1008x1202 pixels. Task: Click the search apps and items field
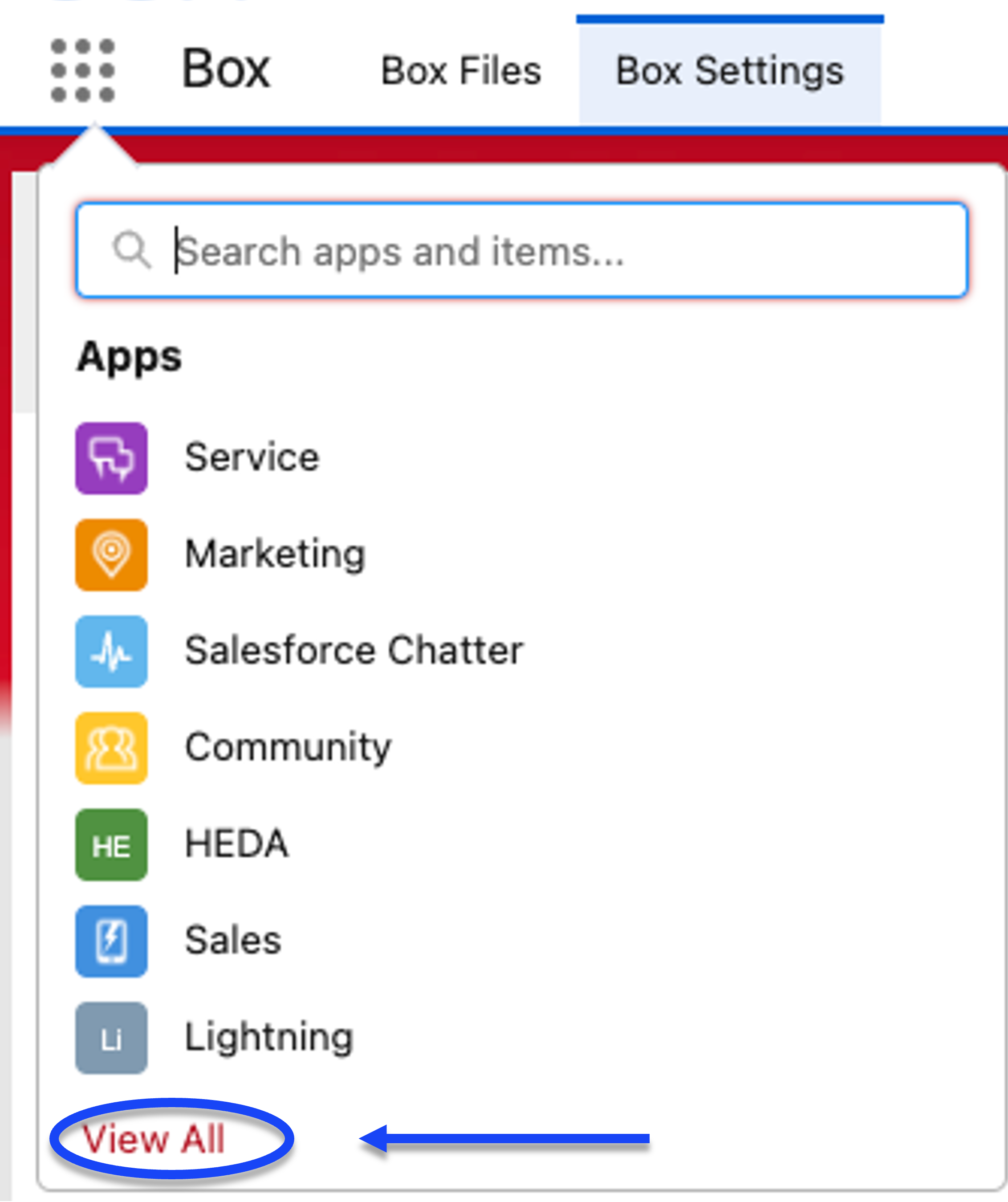[520, 250]
